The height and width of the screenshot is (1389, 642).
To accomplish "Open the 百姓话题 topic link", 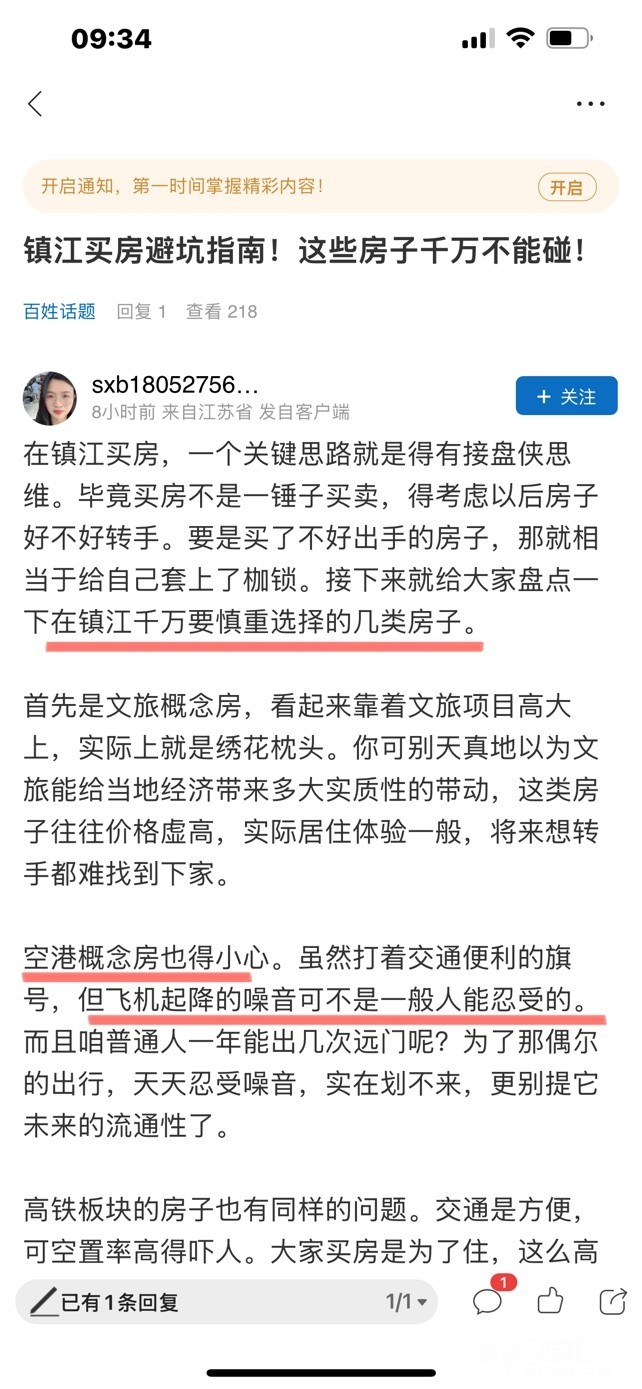I will tap(59, 311).
